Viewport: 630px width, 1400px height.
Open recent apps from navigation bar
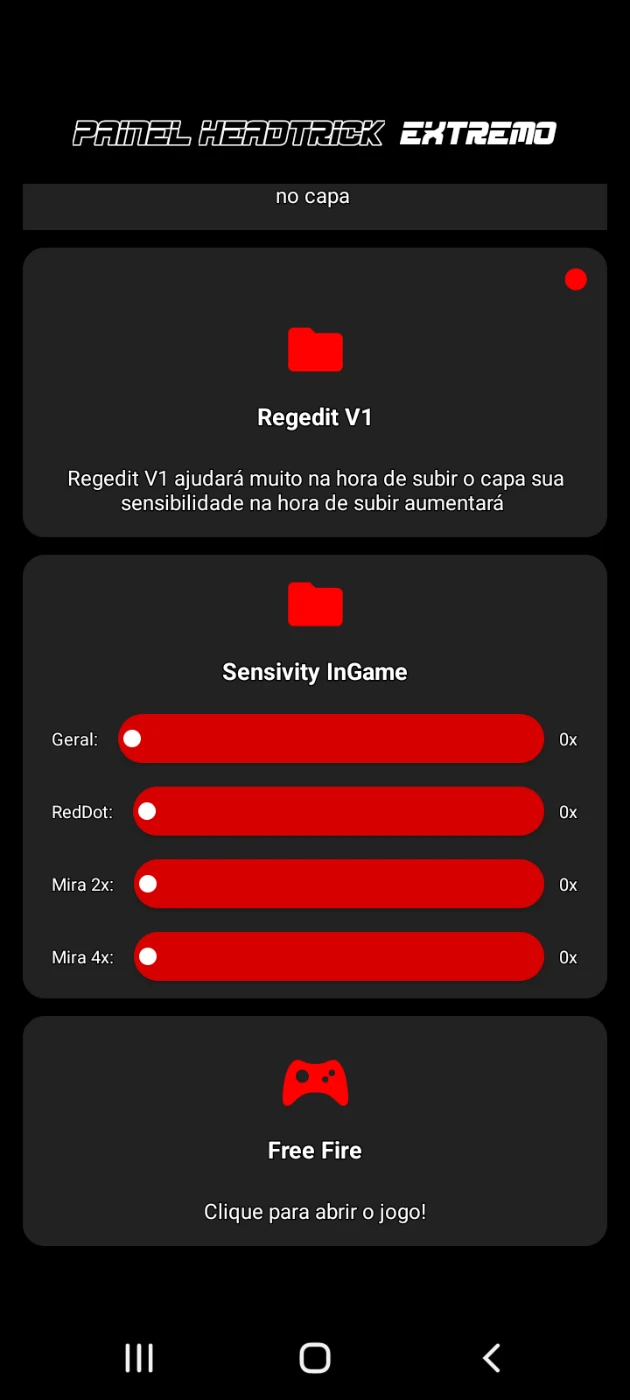click(x=139, y=1357)
